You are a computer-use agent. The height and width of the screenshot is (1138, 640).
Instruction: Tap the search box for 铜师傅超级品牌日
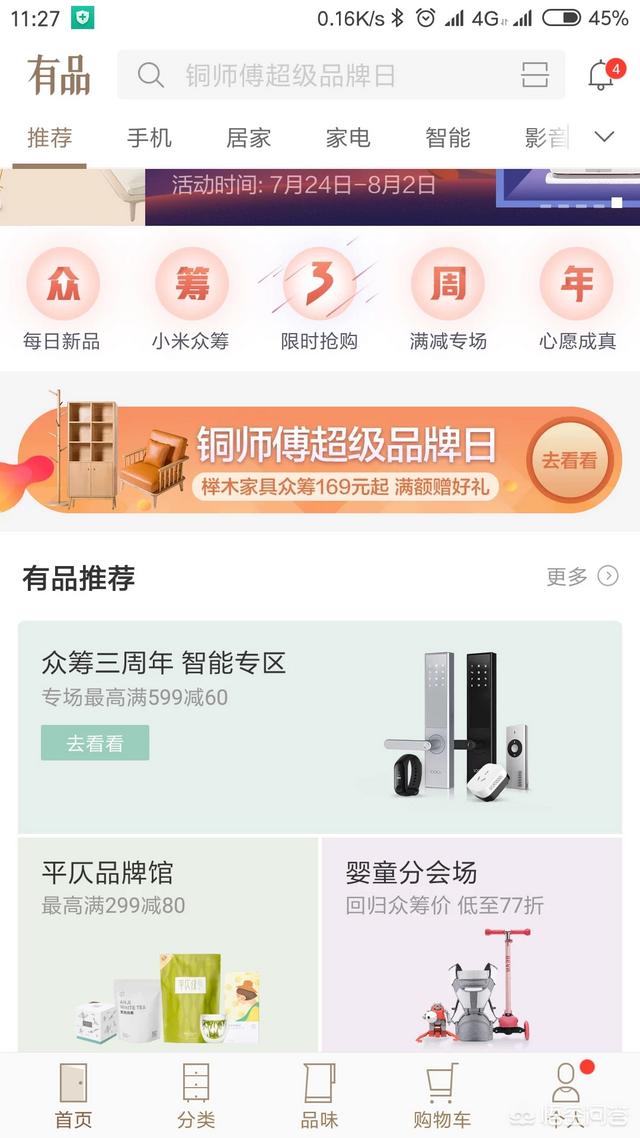coord(320,75)
